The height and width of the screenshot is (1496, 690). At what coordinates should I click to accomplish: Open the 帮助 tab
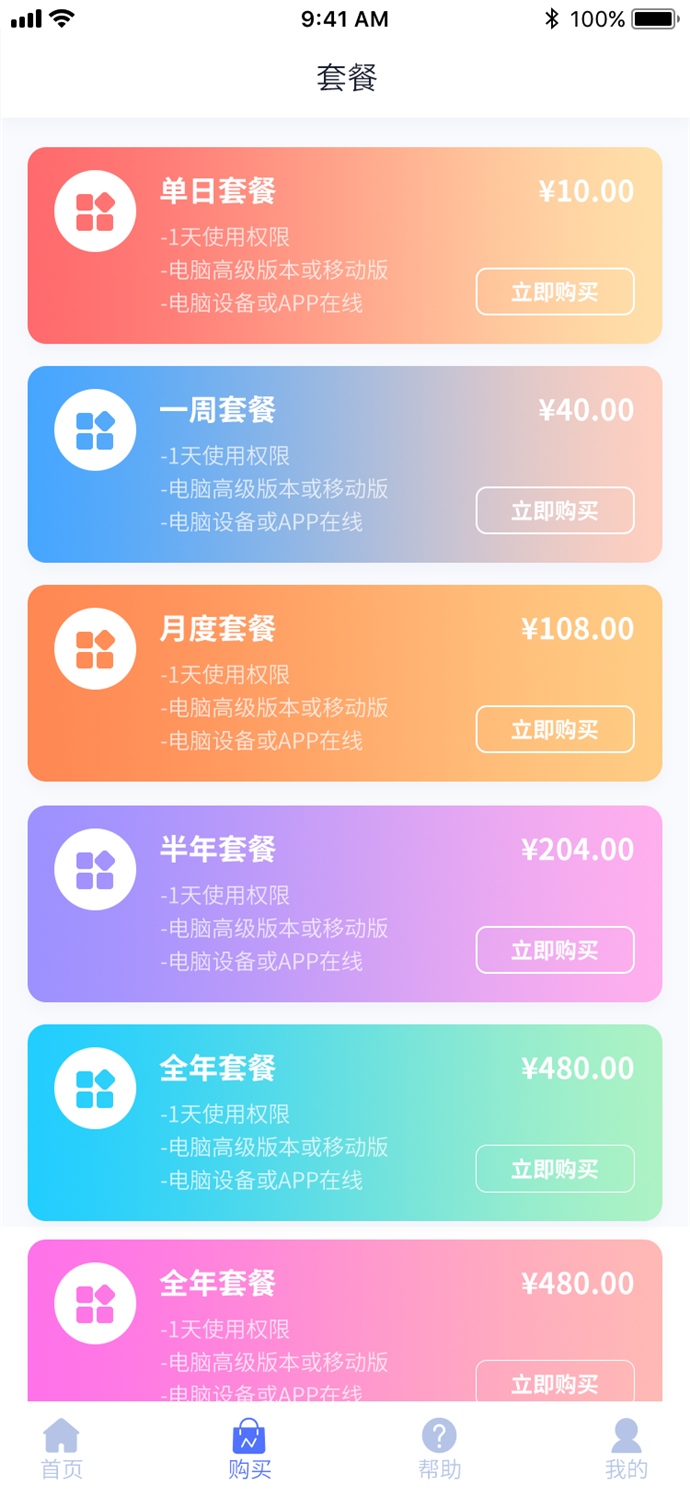tap(439, 1449)
